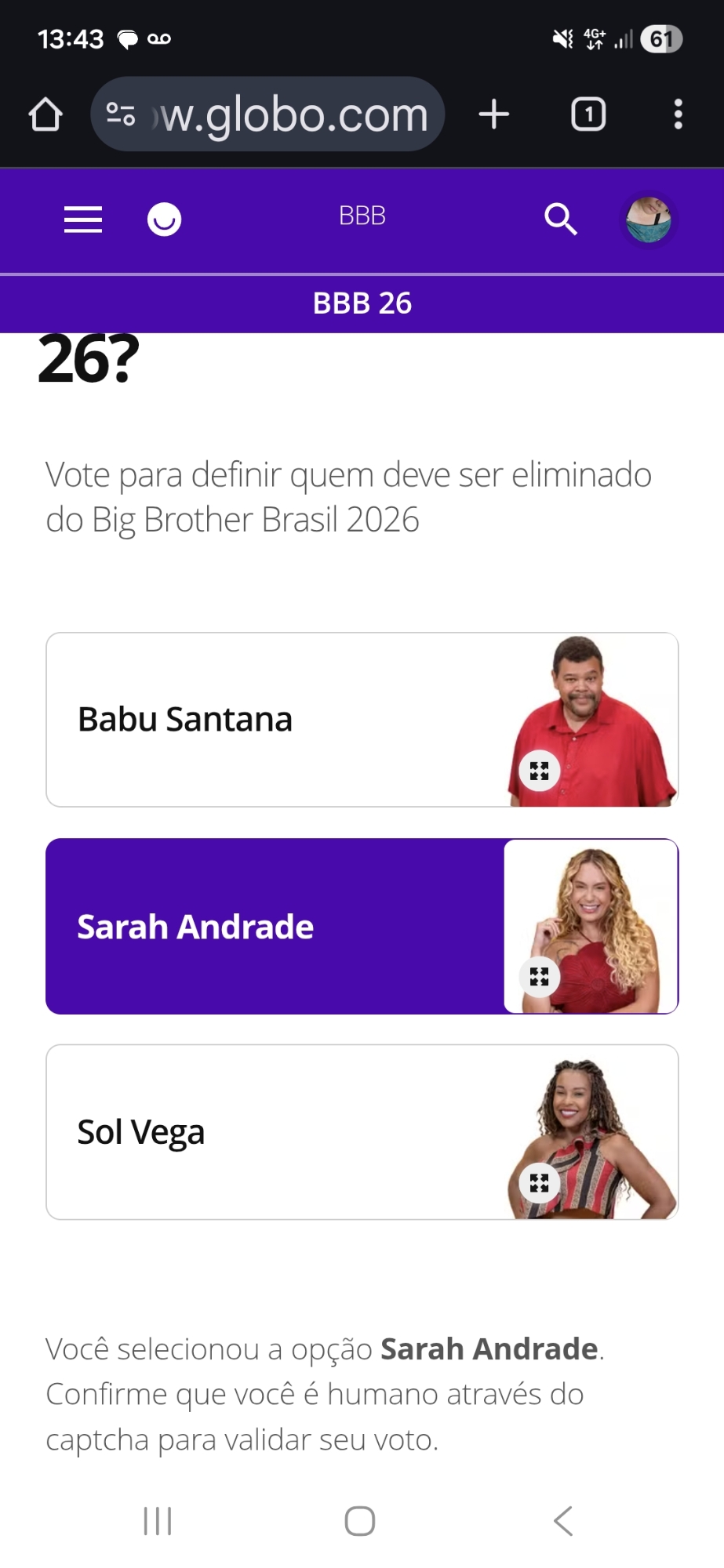This screenshot has height=1568, width=724.
Task: Expand Sol Vega's photo
Action: tap(540, 1182)
